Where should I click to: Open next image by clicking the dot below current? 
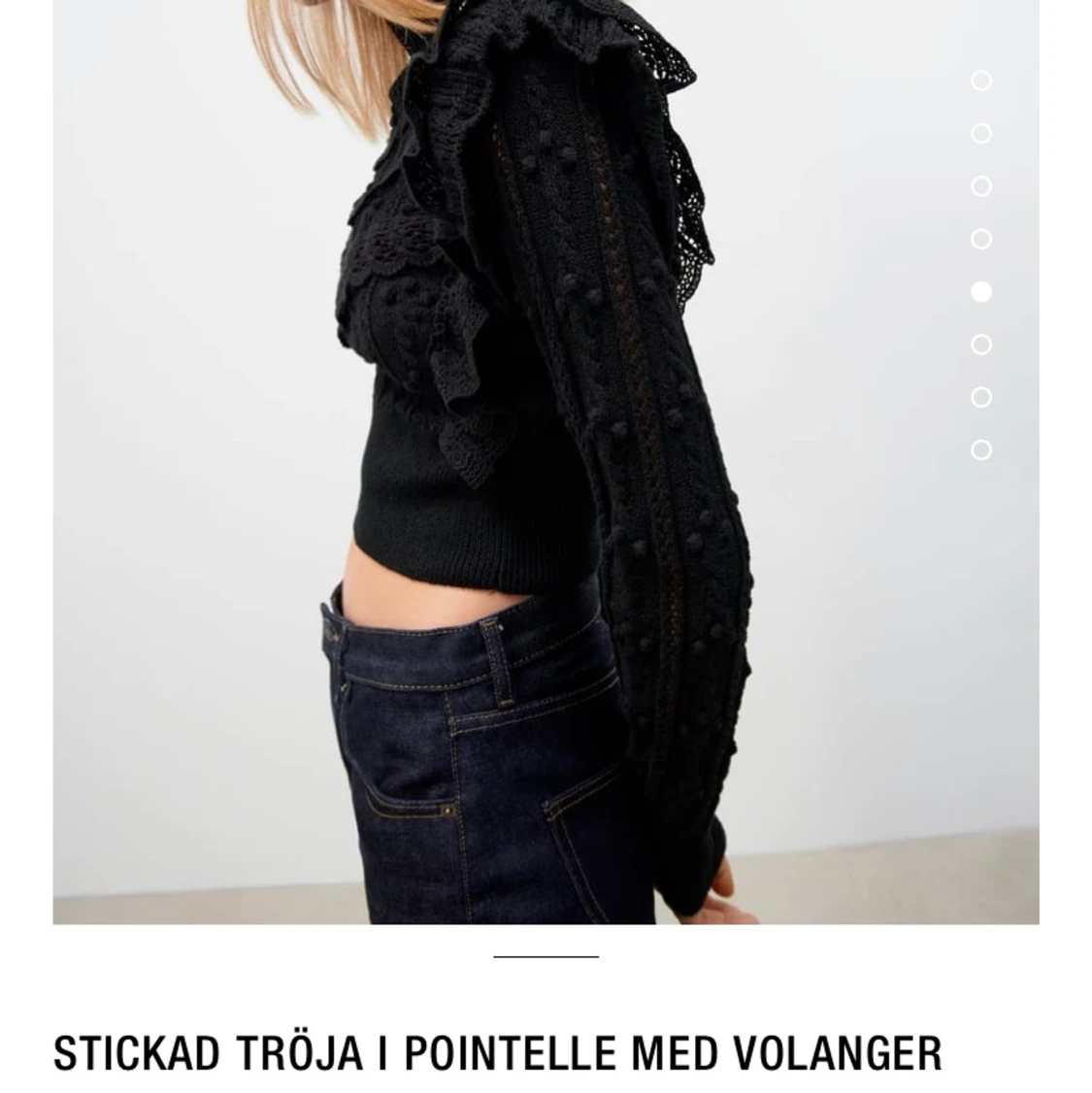982,343
